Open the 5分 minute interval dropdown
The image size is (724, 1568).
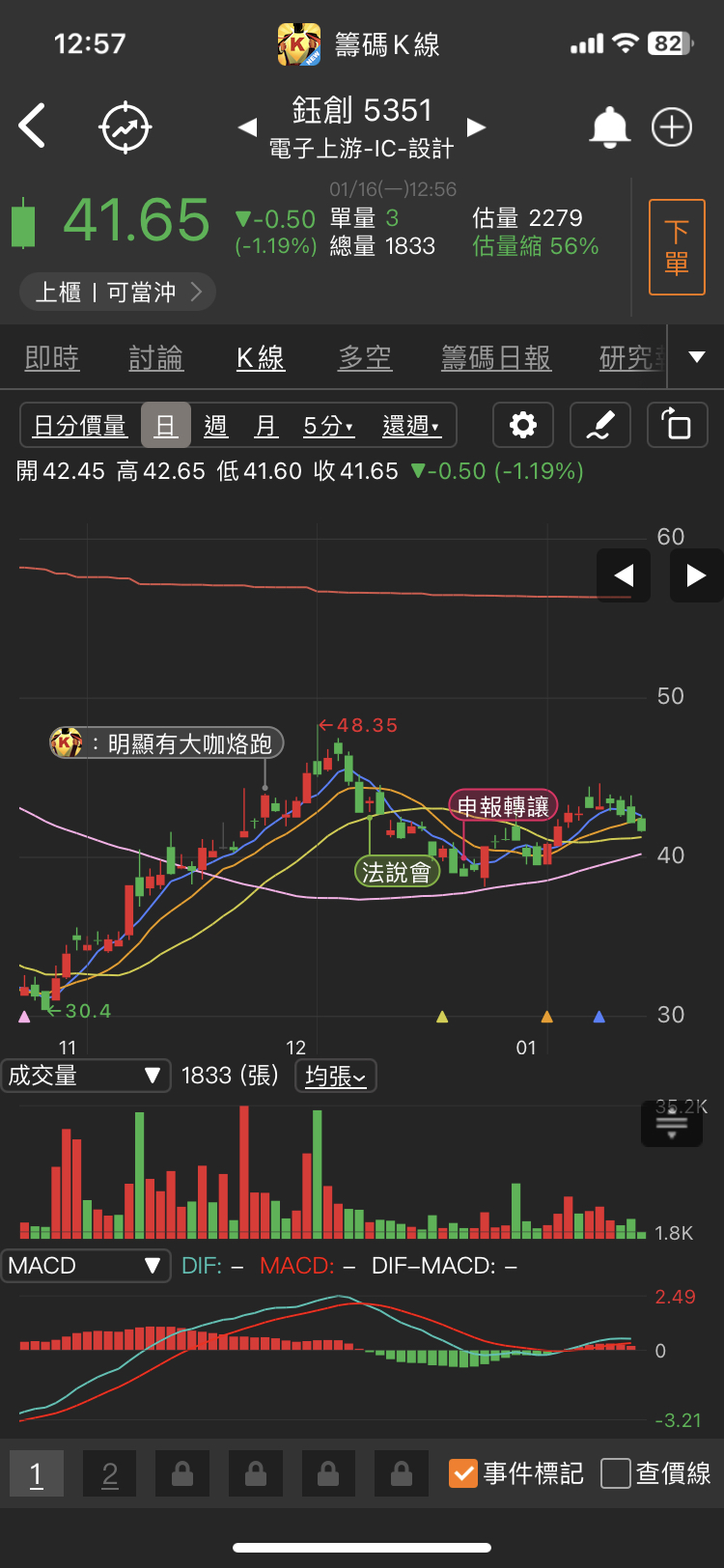[x=328, y=426]
